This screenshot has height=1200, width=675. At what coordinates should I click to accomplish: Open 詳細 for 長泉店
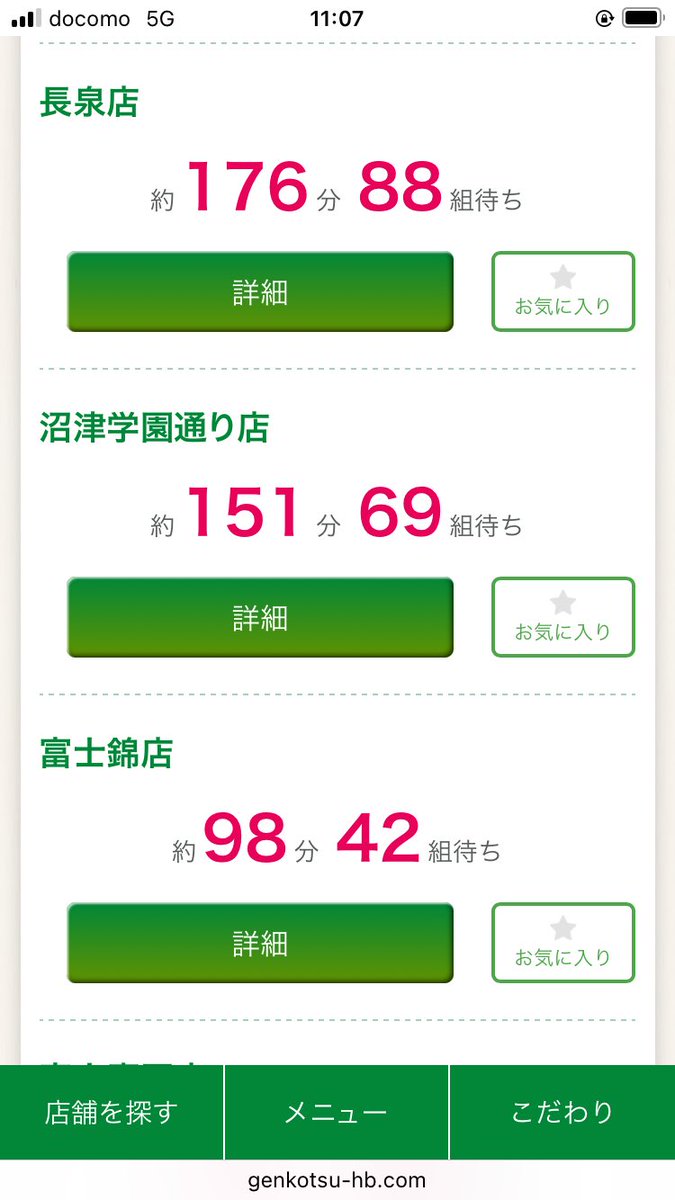(260, 292)
